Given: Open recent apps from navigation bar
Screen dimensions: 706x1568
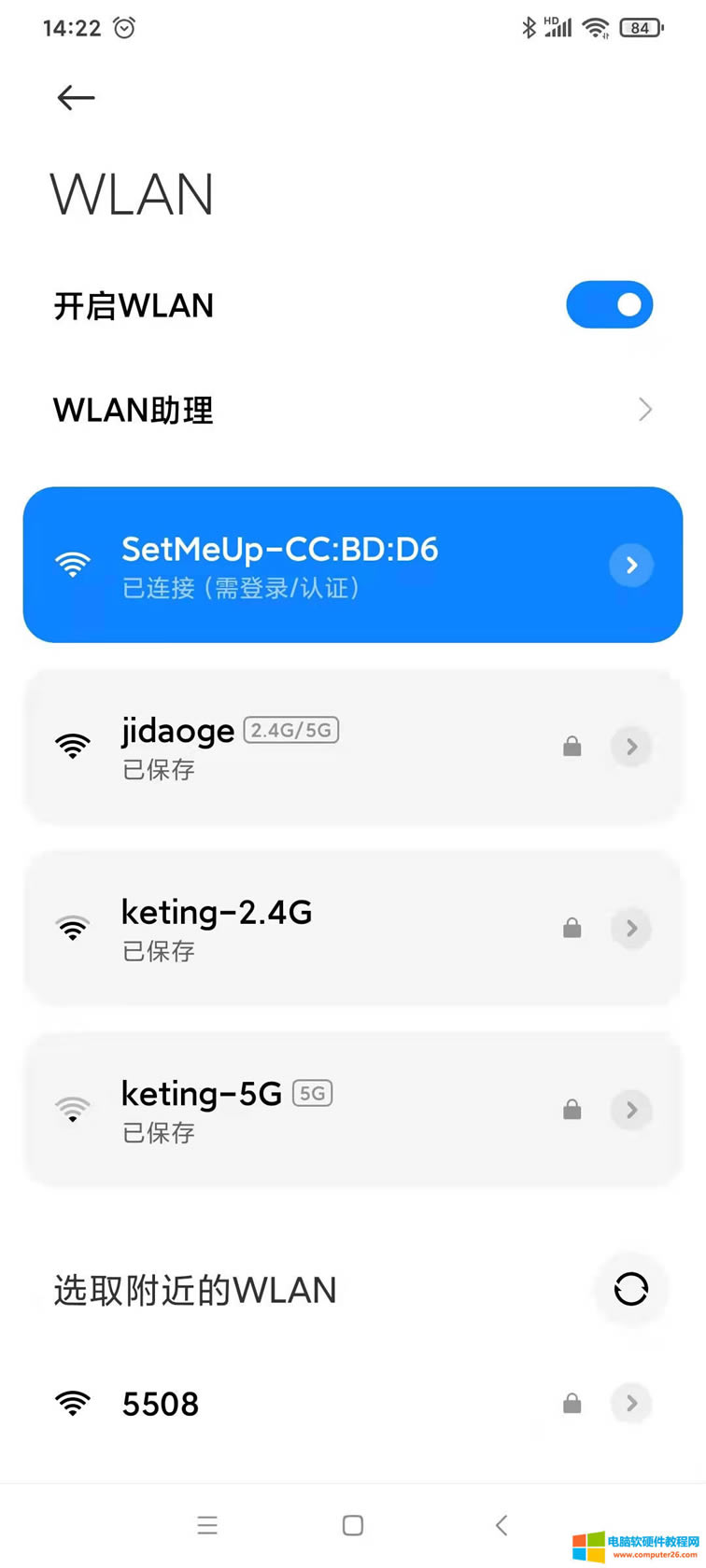Looking at the screenshot, I should coord(207,1525).
